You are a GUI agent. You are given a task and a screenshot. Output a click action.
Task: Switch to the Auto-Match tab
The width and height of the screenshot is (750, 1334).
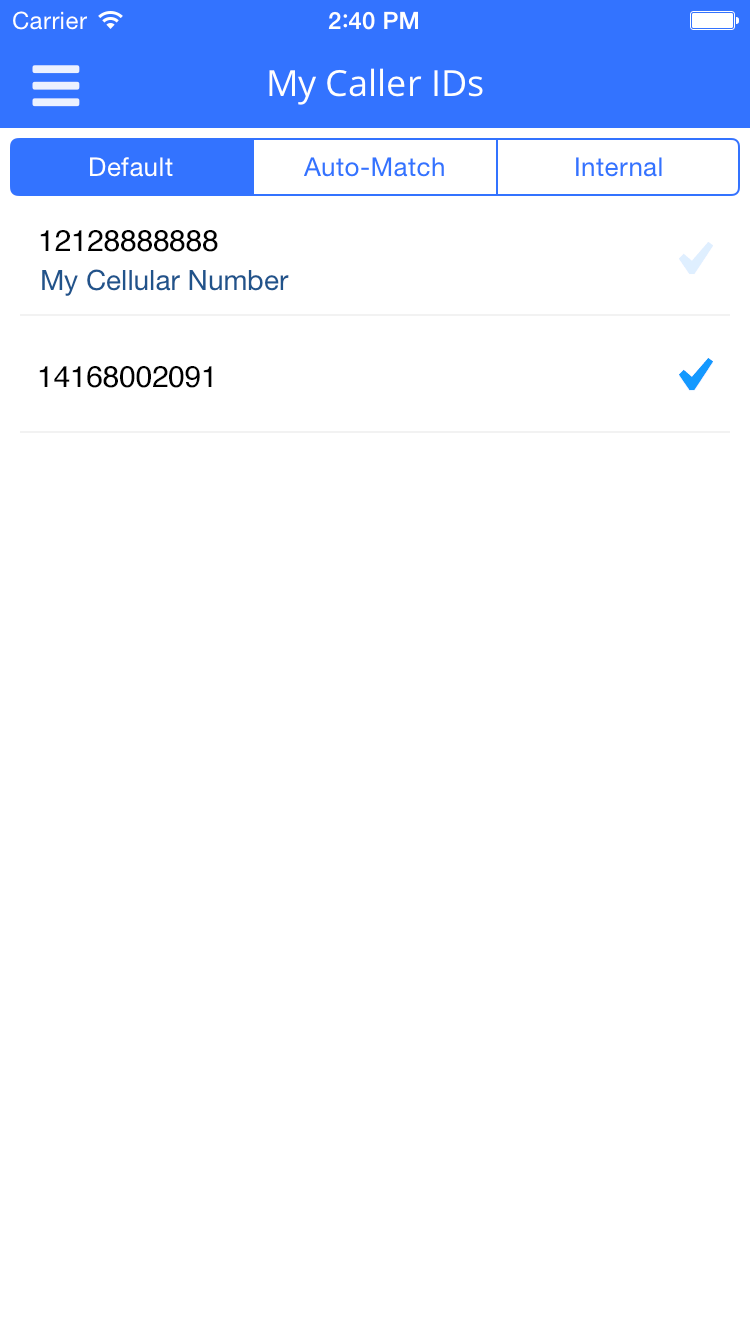click(375, 167)
